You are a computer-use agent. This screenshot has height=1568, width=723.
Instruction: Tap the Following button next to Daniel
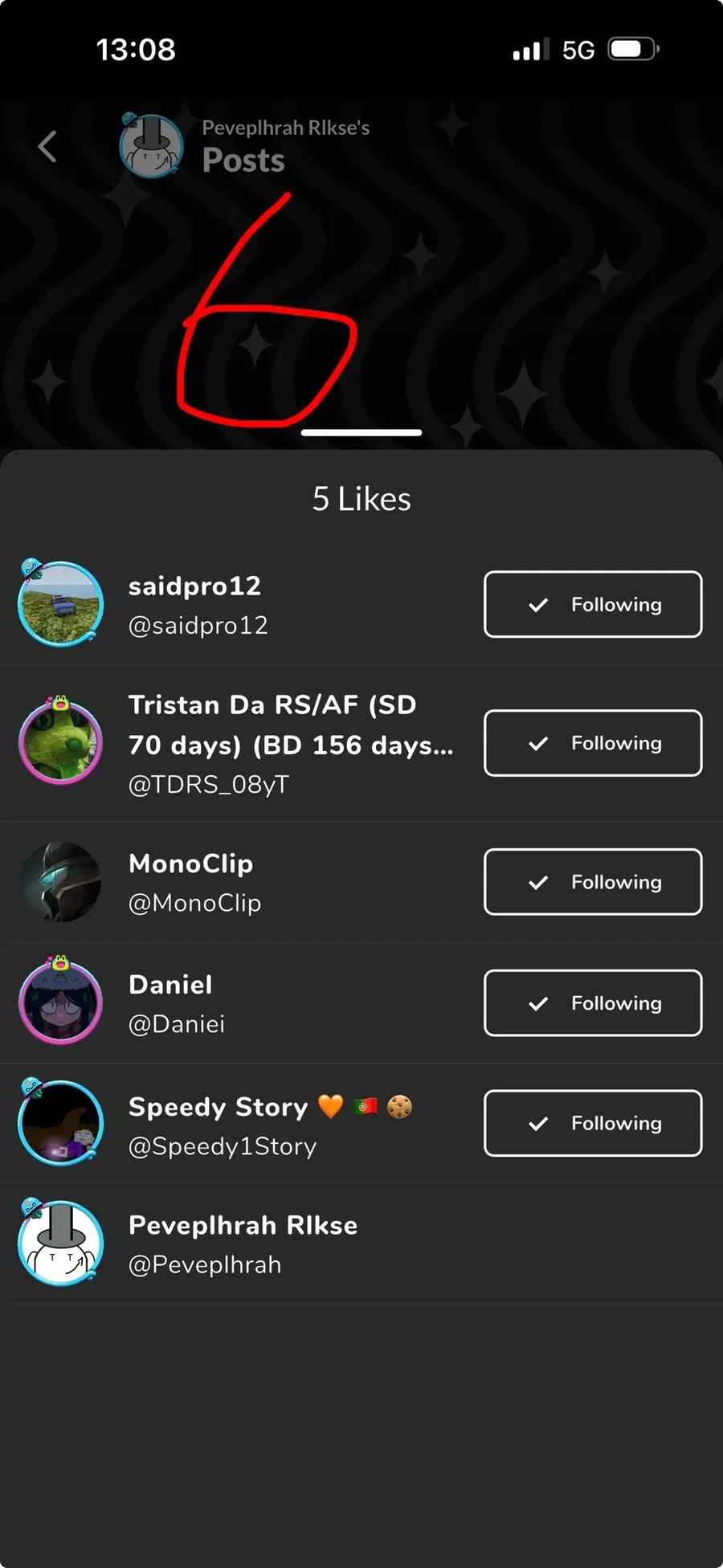(x=593, y=1003)
